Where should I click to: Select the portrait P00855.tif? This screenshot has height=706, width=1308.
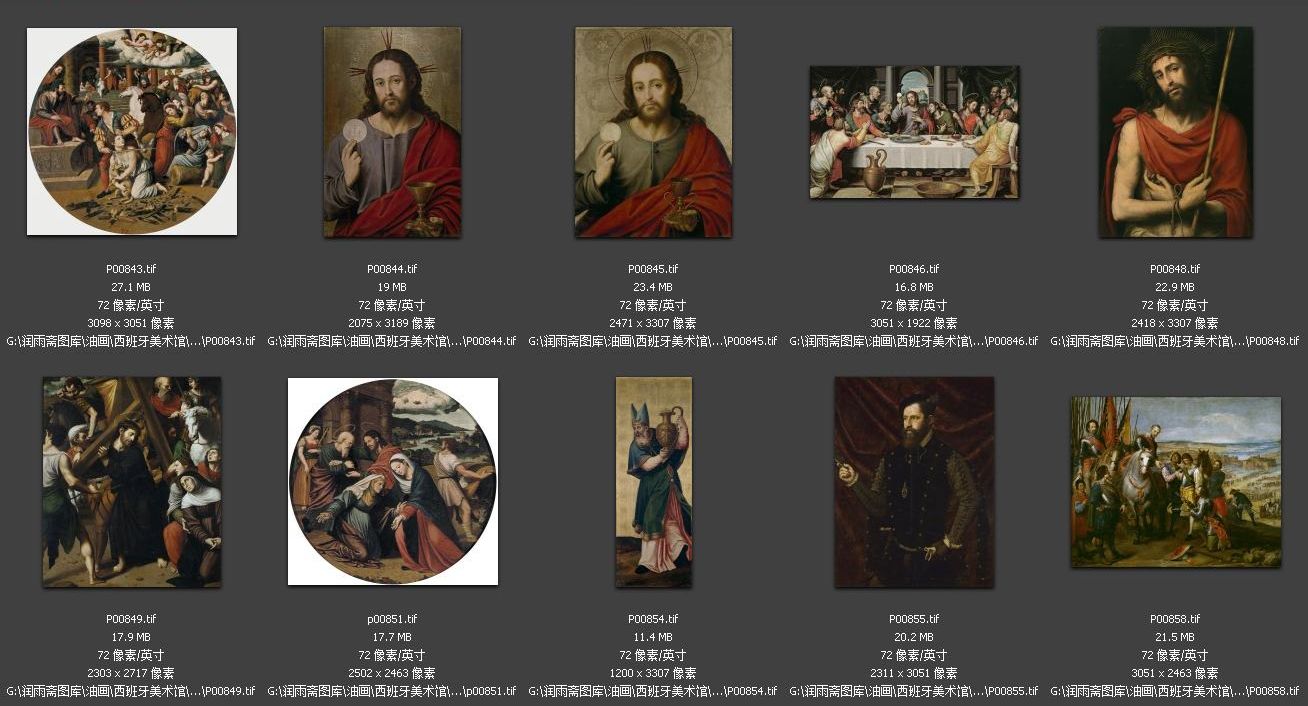[x=914, y=481]
